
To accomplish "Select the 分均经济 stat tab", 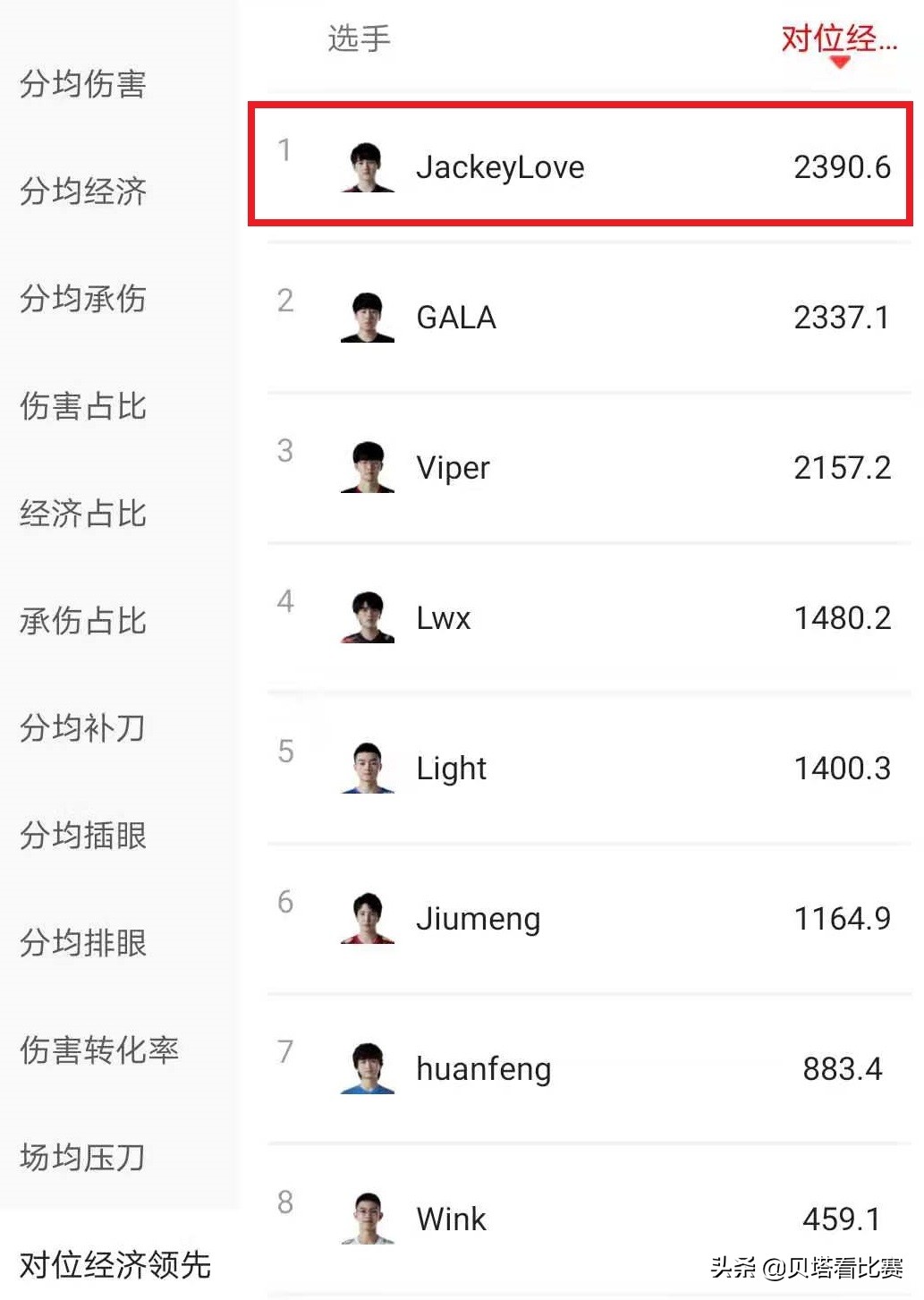I will 82,191.
